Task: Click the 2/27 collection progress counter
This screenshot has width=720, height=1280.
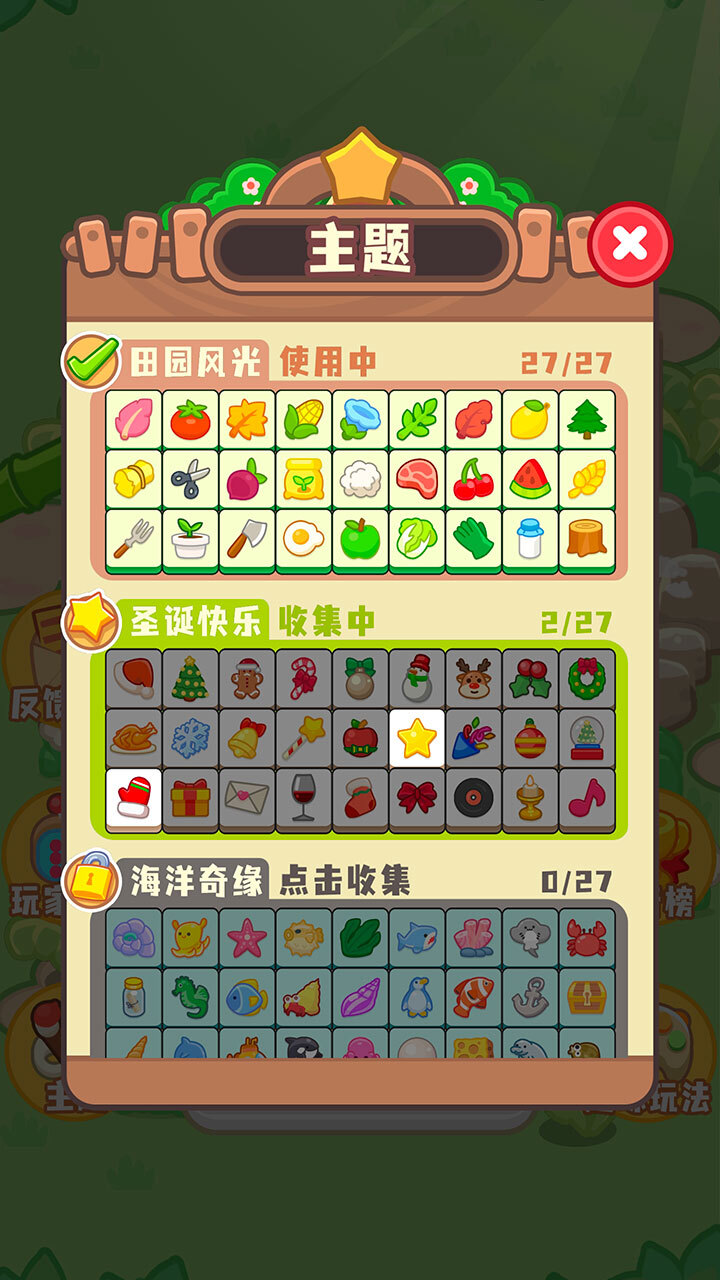Action: coord(586,620)
